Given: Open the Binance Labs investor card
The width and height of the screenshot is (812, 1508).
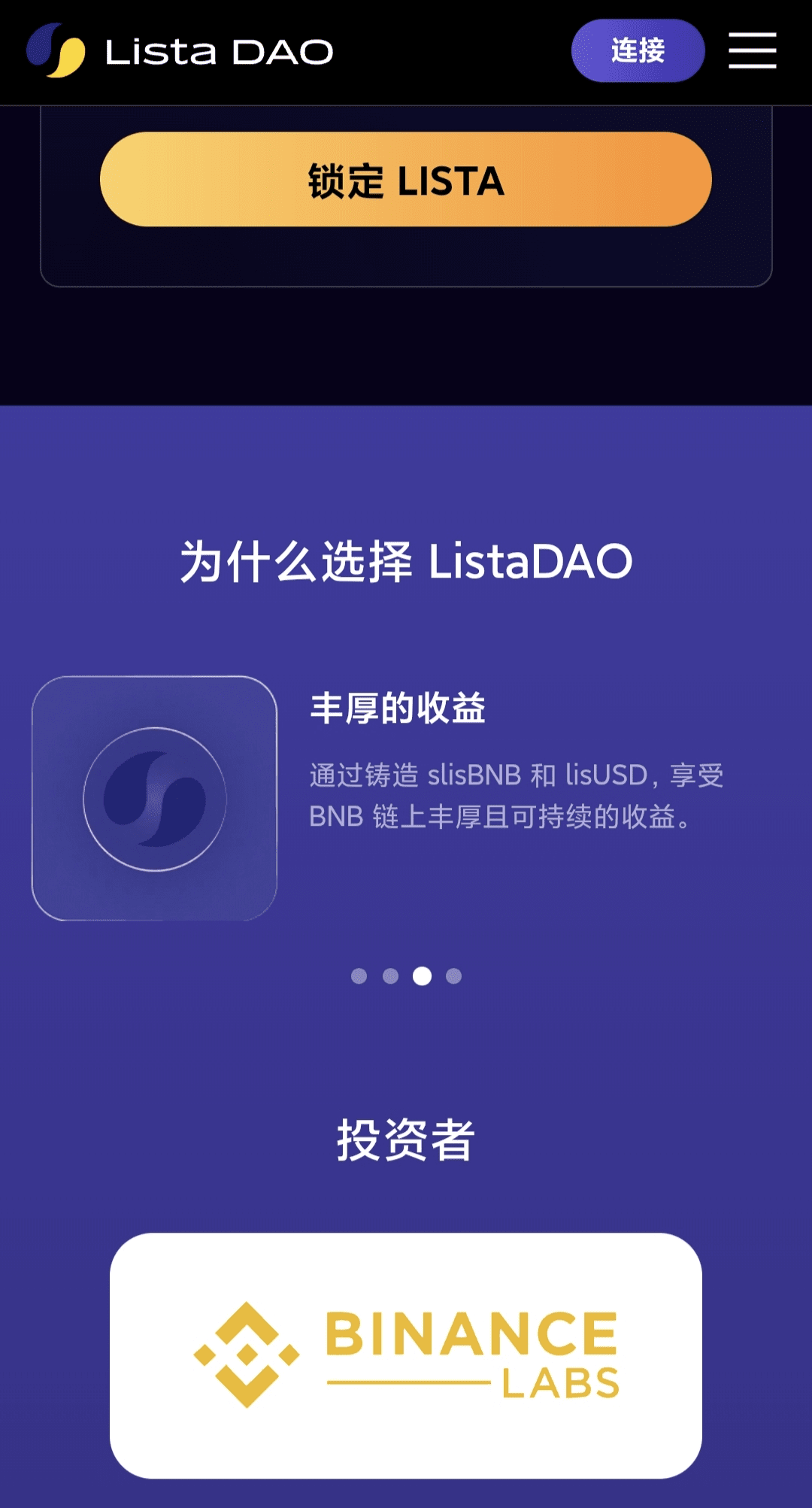Looking at the screenshot, I should click(x=406, y=1355).
